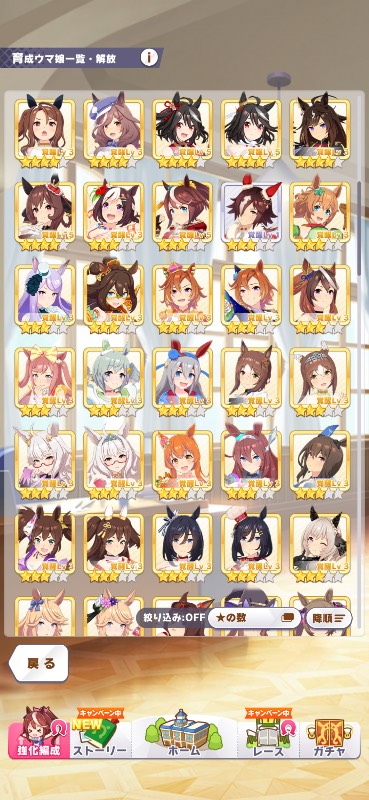Open the orange-haired girl's card
369x800 pixels.
click(x=182, y=461)
